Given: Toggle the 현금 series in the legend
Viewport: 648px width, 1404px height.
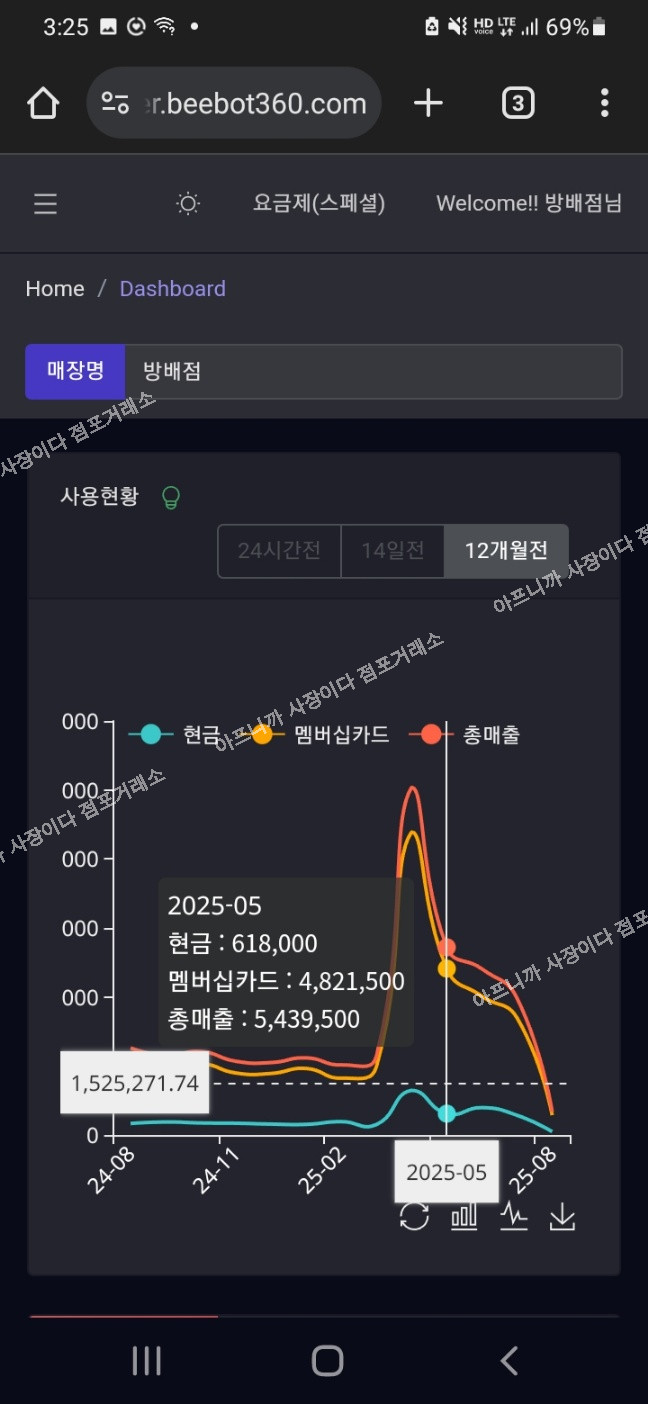Looking at the screenshot, I should pos(175,735).
